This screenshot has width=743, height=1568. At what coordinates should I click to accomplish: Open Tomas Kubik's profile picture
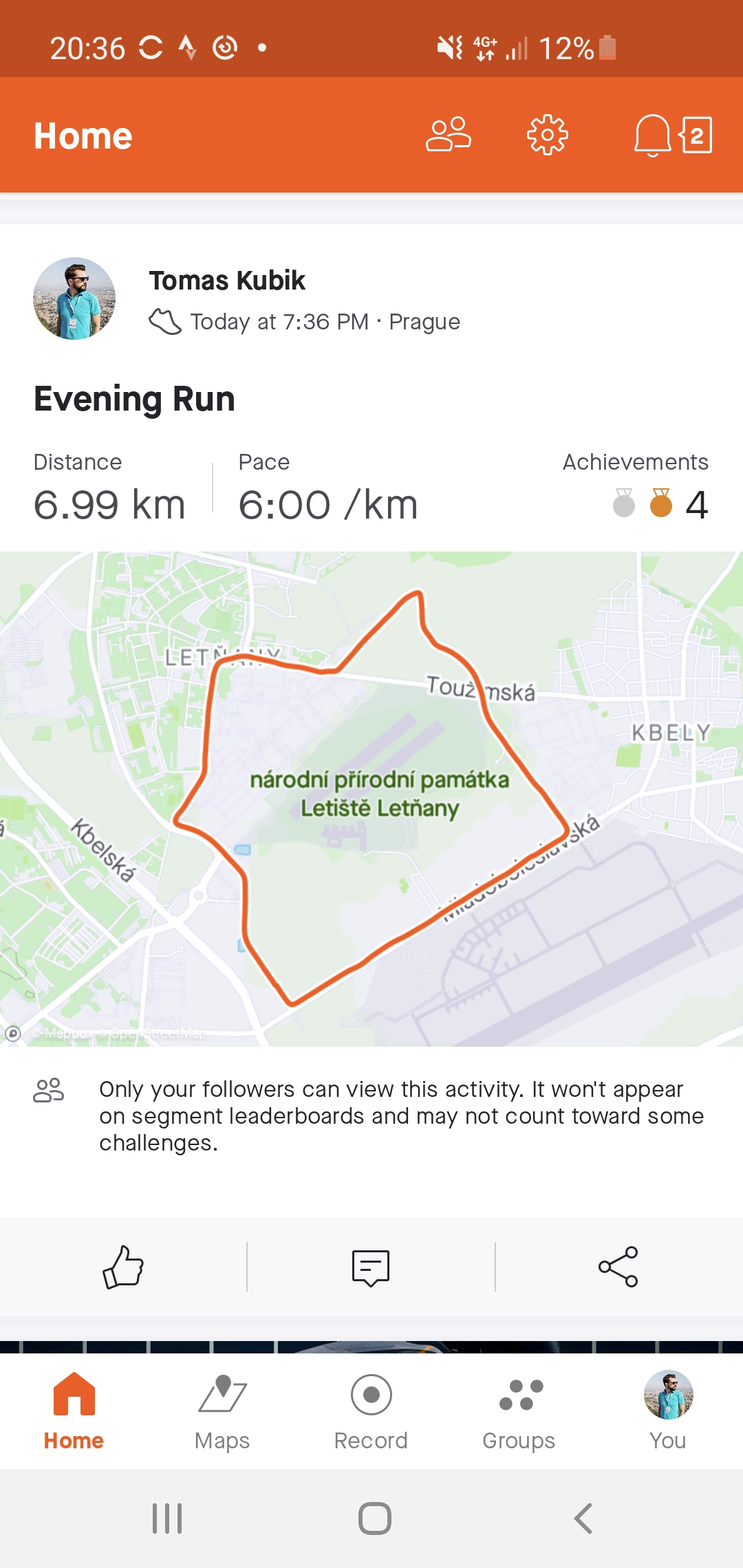click(x=74, y=298)
